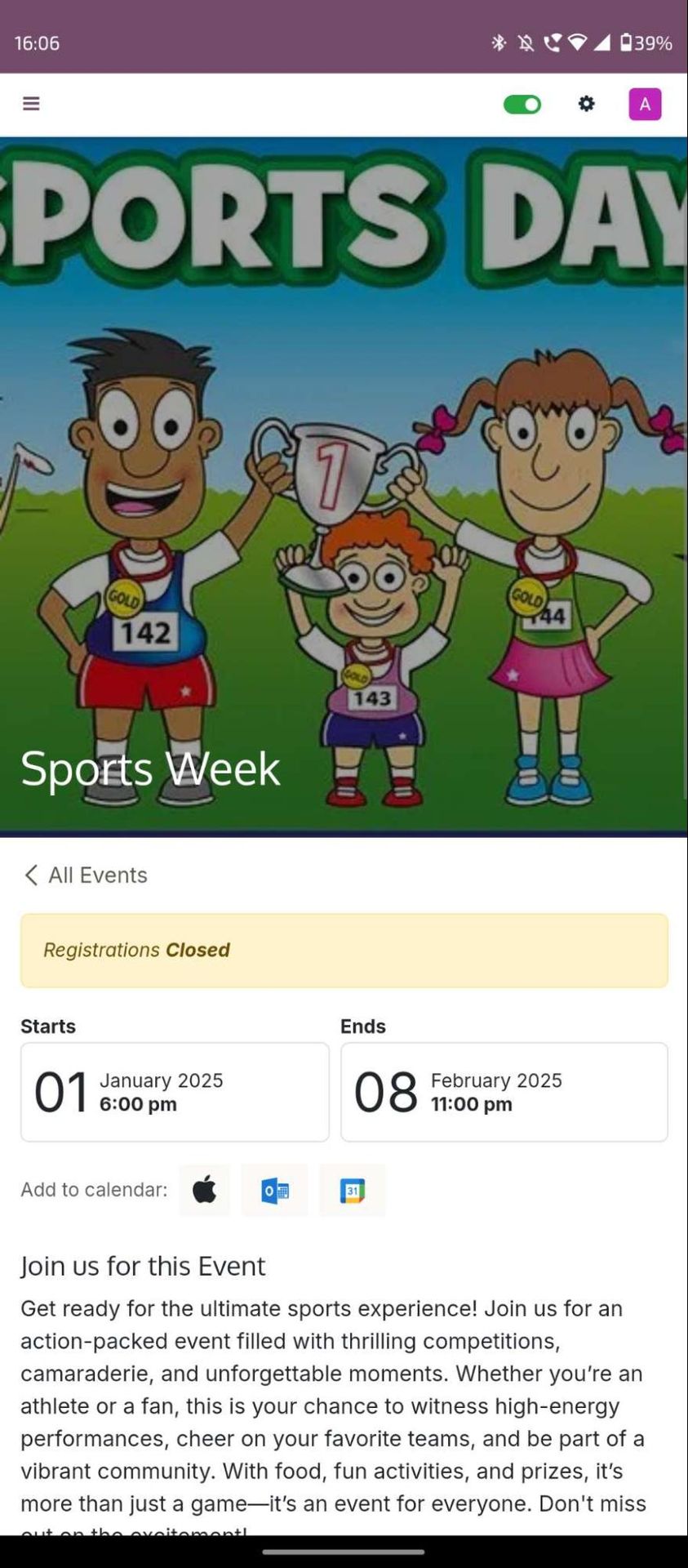Go back to All Events
The image size is (688, 1568).
[x=85, y=875]
